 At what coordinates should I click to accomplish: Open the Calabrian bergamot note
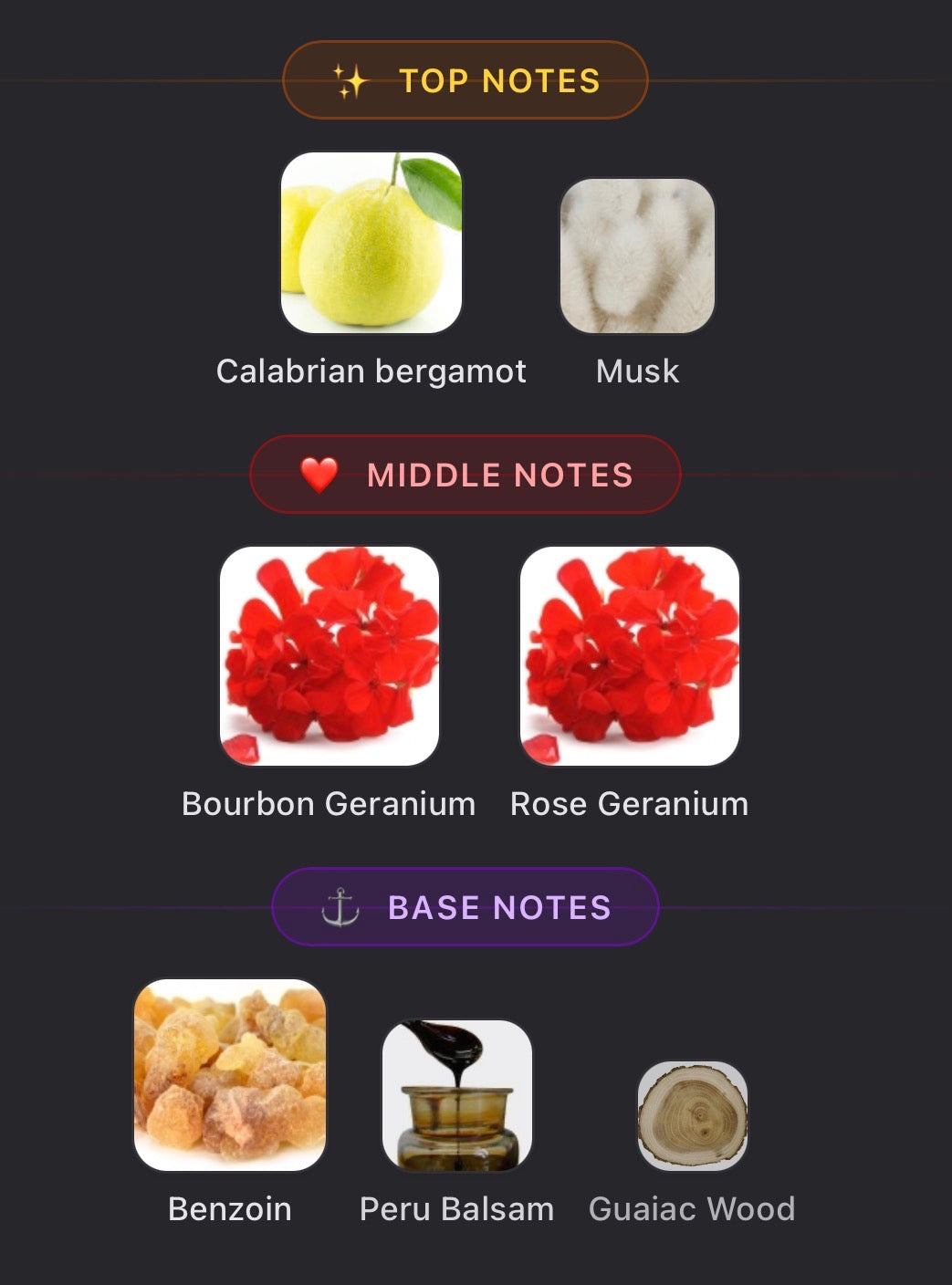pyautogui.click(x=371, y=243)
